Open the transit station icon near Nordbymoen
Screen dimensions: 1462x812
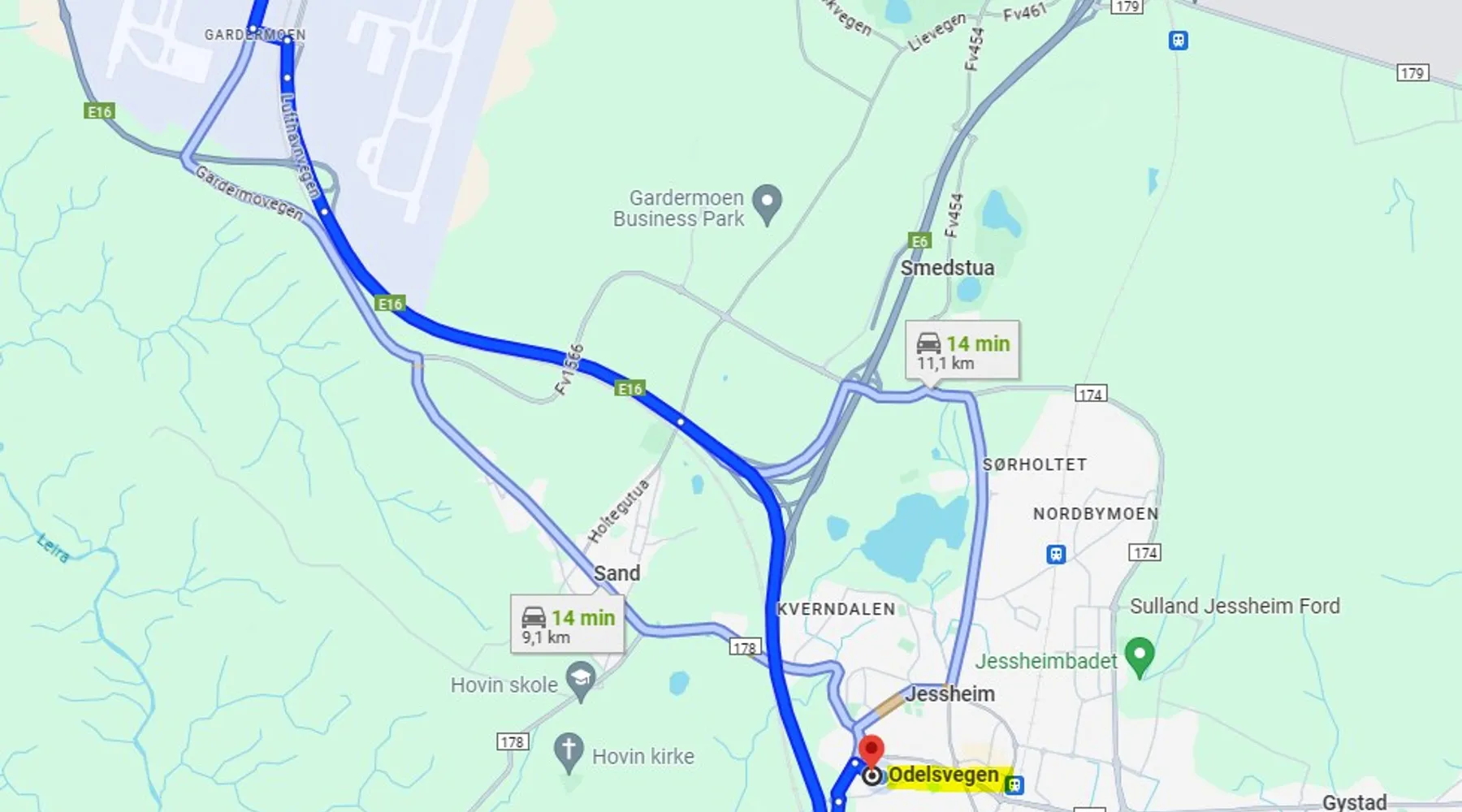[x=1055, y=555]
